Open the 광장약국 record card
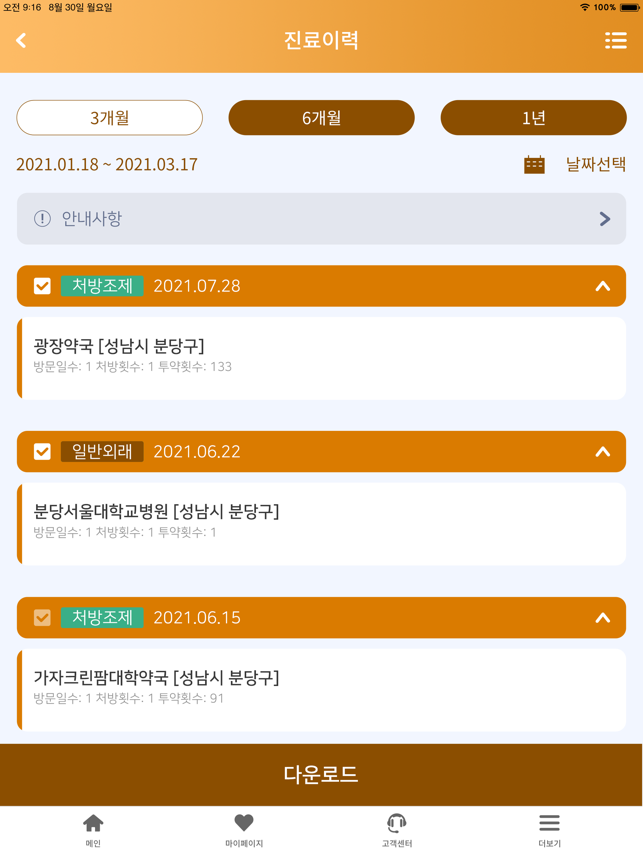Viewport: 643px width, 858px height. point(321,357)
